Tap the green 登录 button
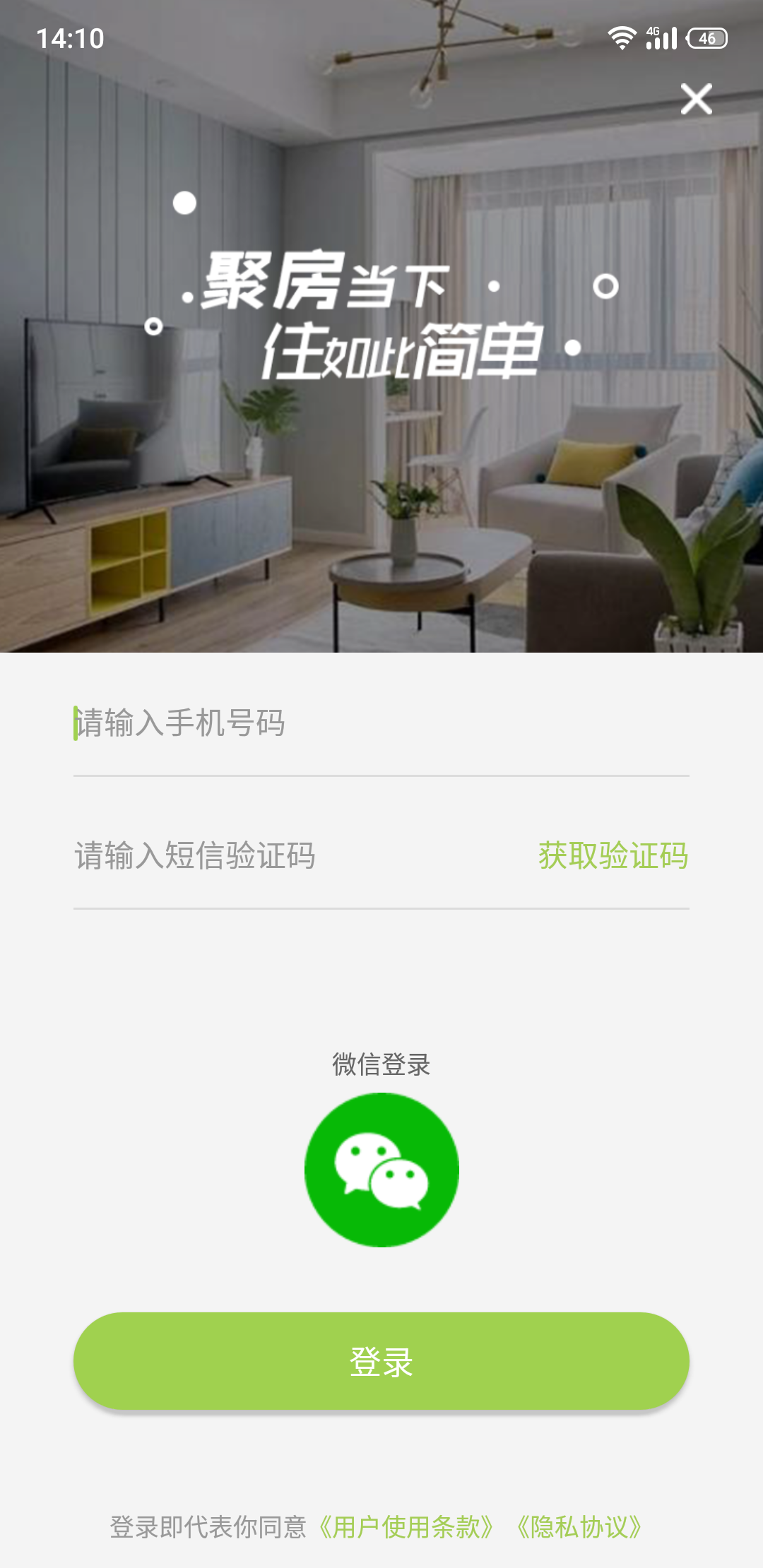Image resolution: width=763 pixels, height=1568 pixels. (381, 1361)
